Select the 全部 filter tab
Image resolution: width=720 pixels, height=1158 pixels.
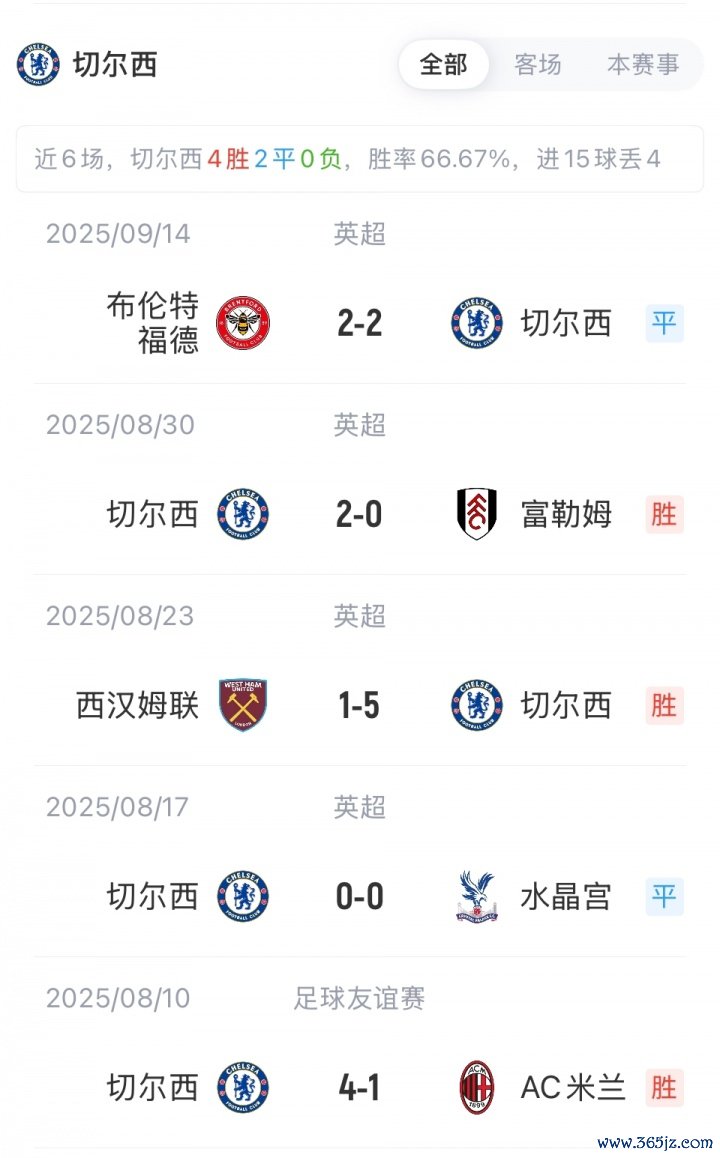[443, 65]
